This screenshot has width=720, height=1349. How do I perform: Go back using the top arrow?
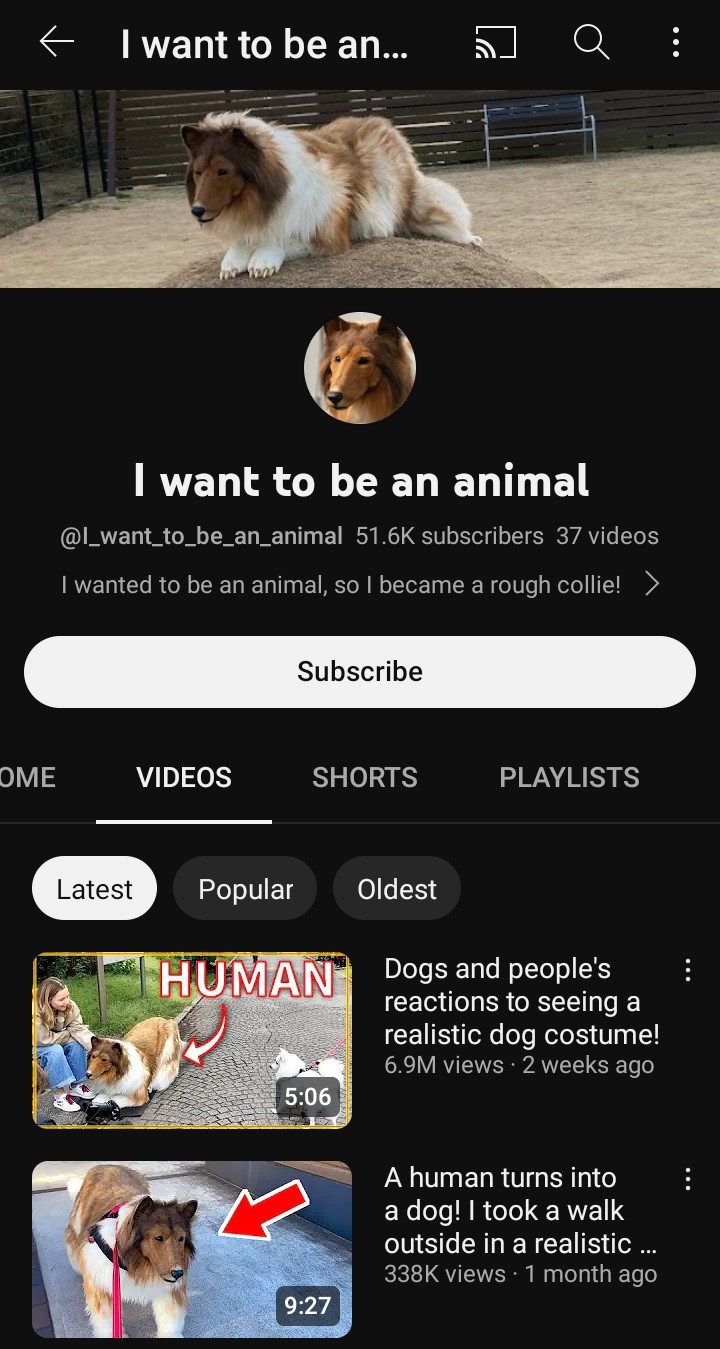pyautogui.click(x=57, y=42)
